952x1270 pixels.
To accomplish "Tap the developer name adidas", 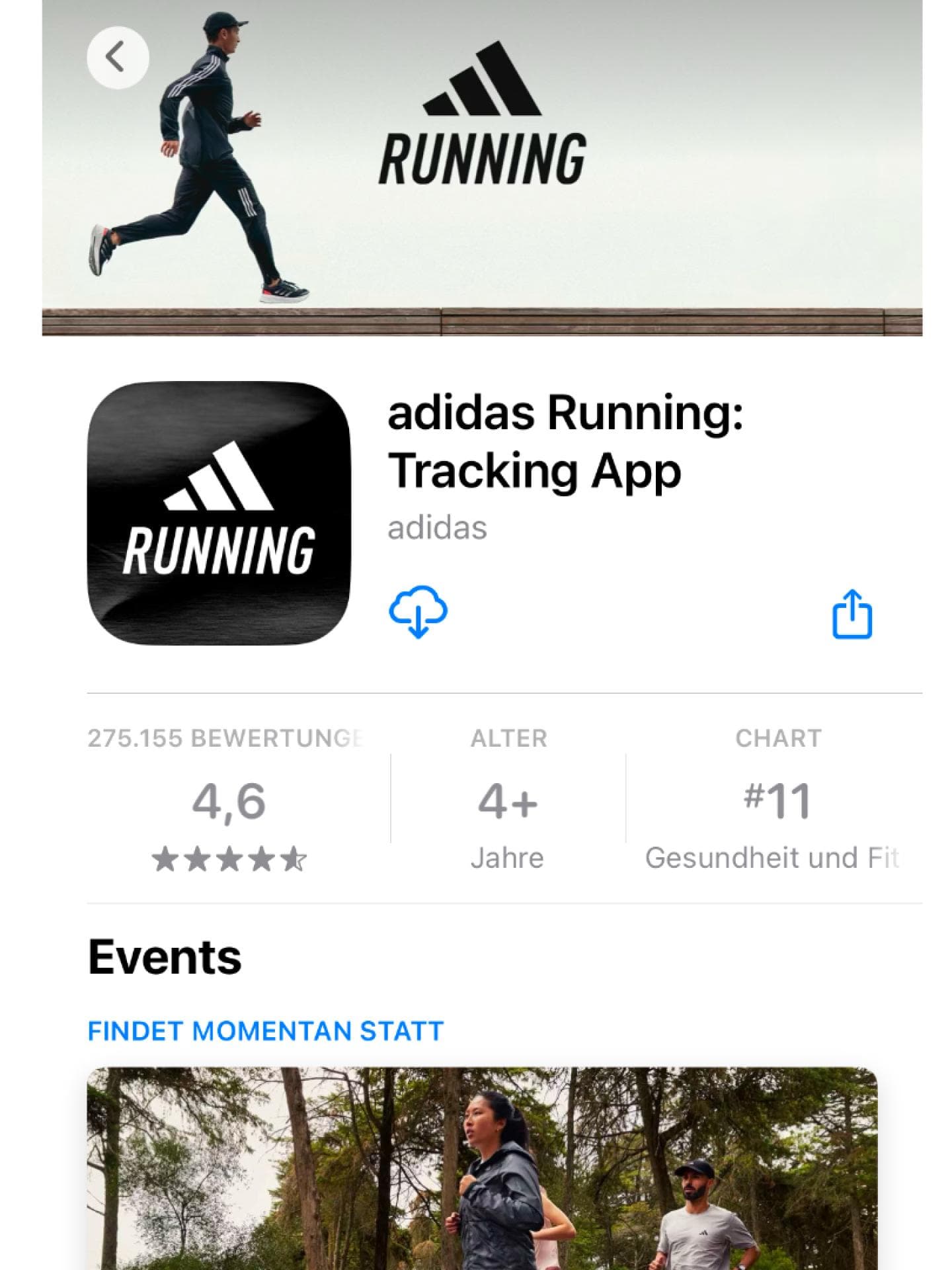I will (x=436, y=529).
